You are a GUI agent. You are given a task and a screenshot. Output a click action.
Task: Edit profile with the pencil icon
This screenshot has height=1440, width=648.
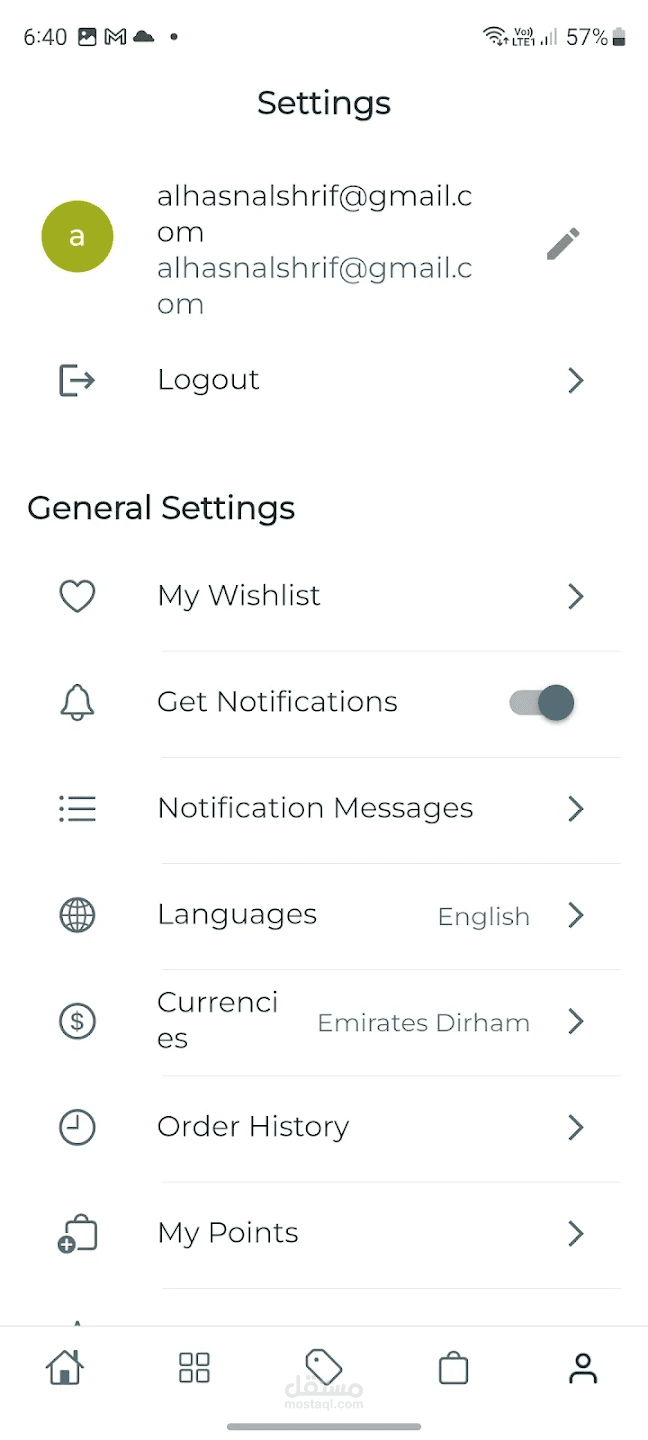click(x=563, y=243)
